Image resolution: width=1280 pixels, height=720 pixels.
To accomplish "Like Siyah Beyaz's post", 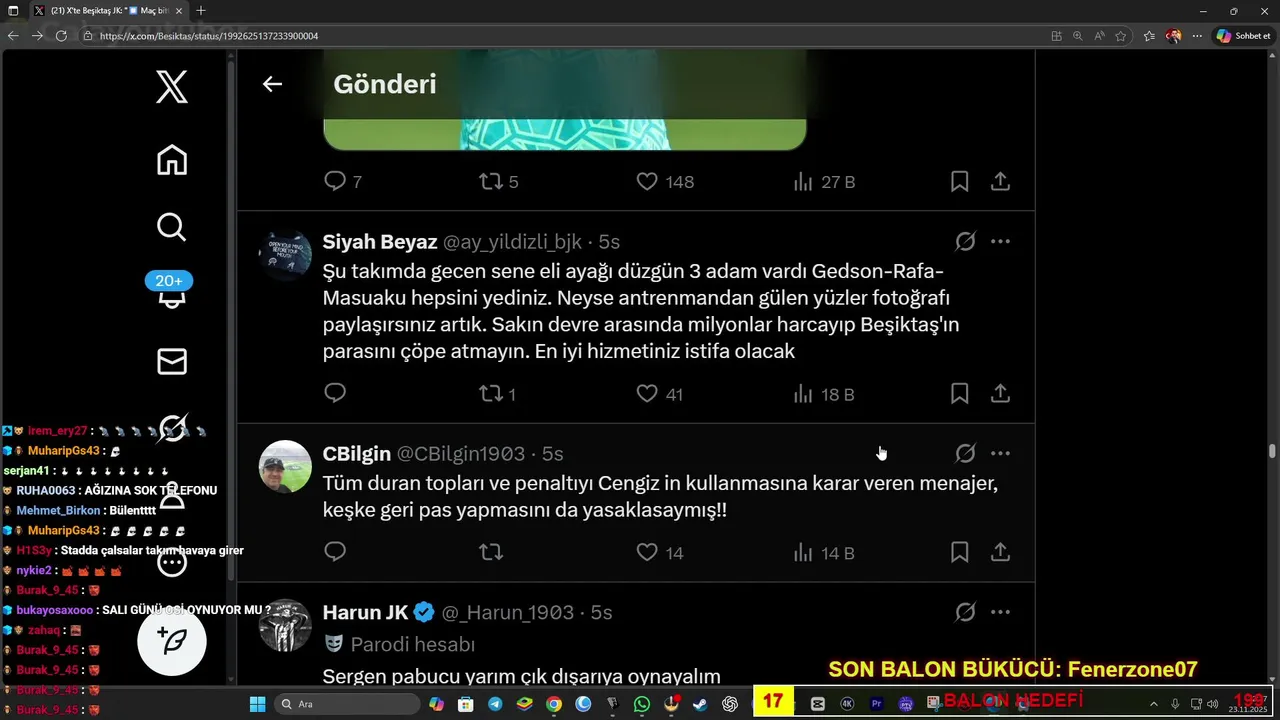I will 647,394.
